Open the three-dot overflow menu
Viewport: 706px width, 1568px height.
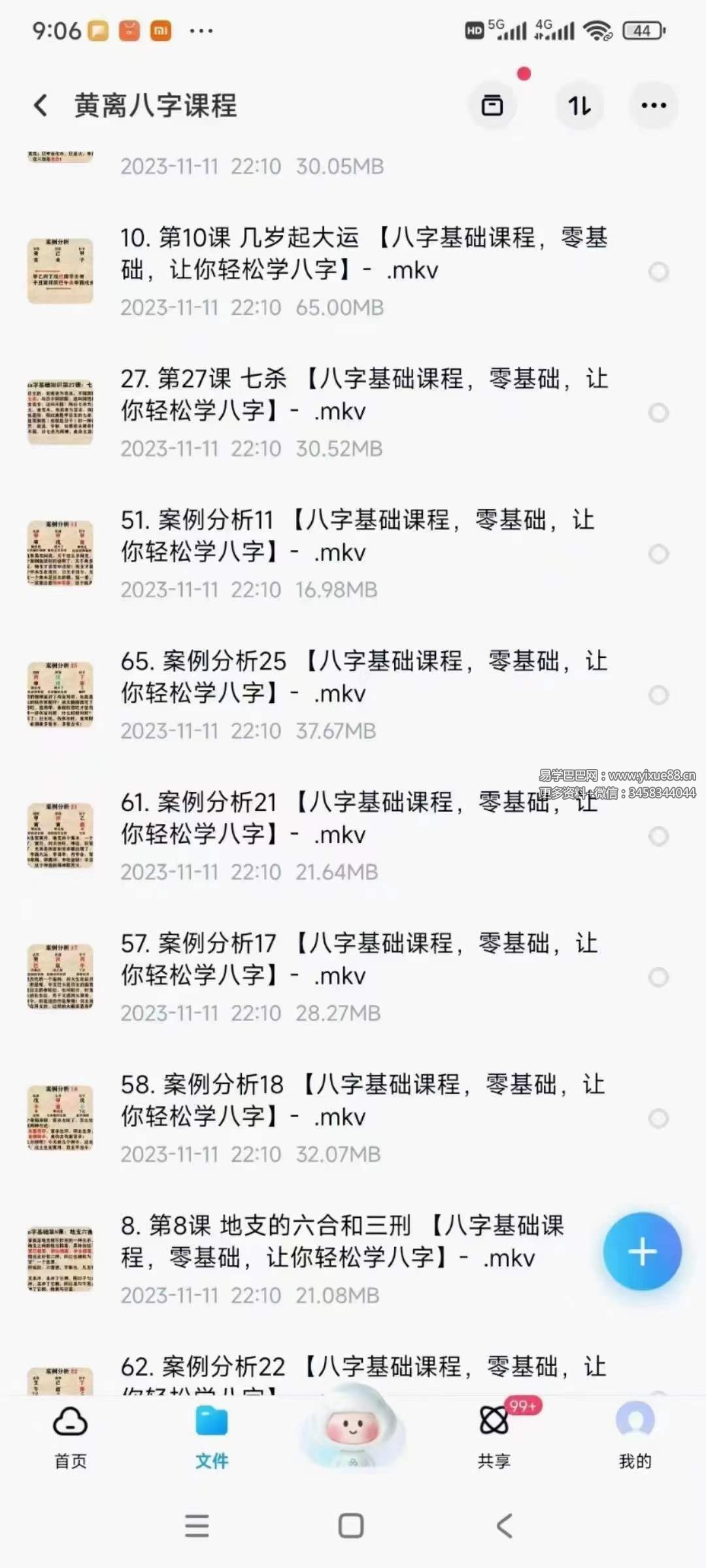coord(654,105)
